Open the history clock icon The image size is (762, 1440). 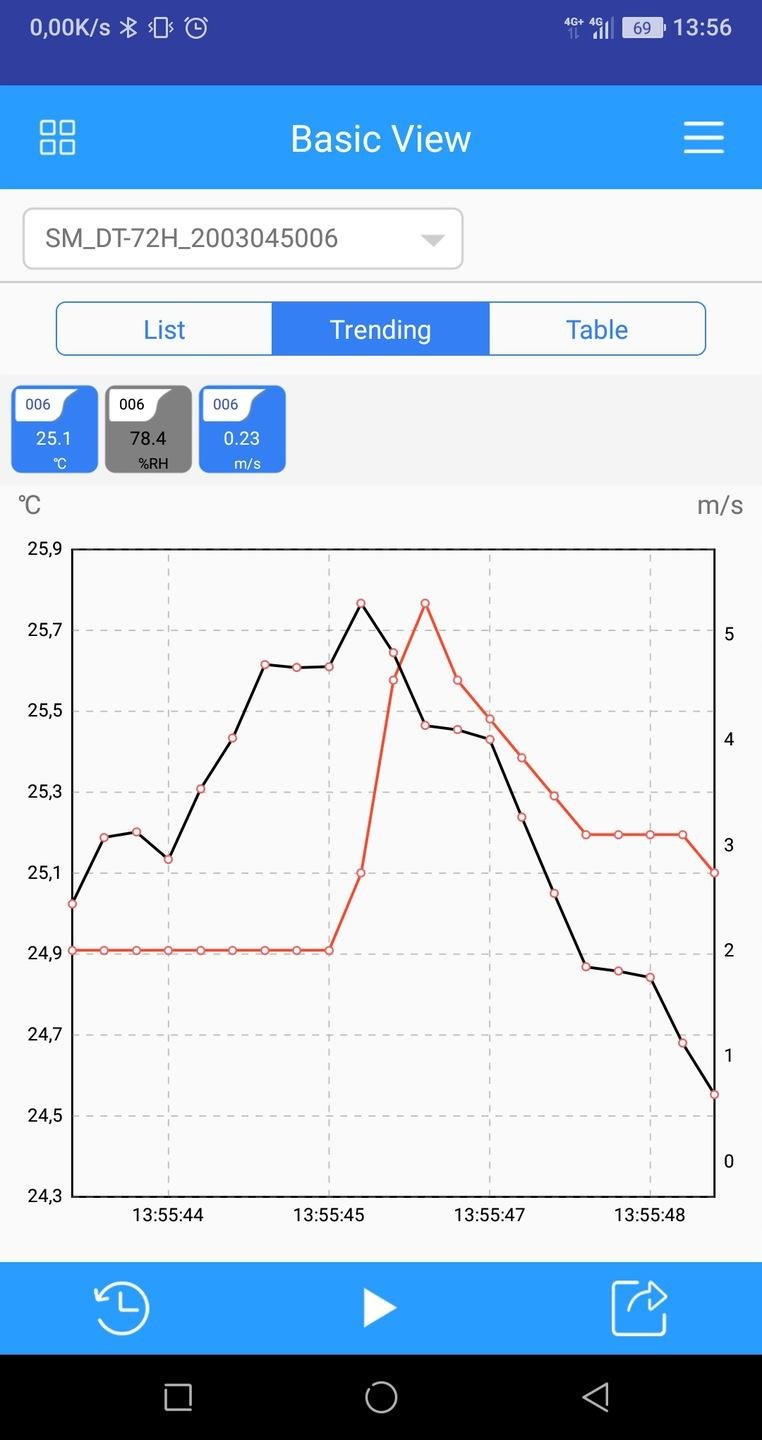pos(122,1307)
